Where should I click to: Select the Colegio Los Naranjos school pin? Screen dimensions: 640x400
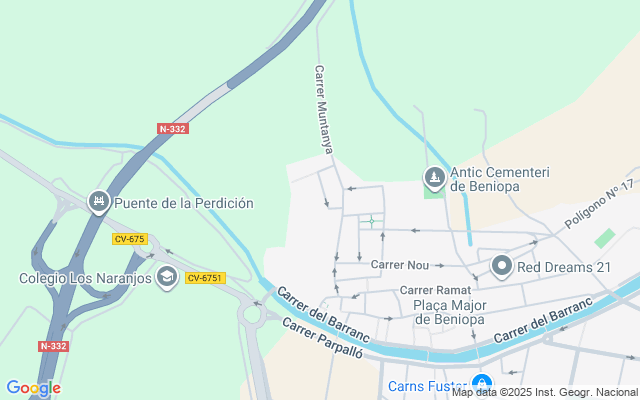click(166, 277)
